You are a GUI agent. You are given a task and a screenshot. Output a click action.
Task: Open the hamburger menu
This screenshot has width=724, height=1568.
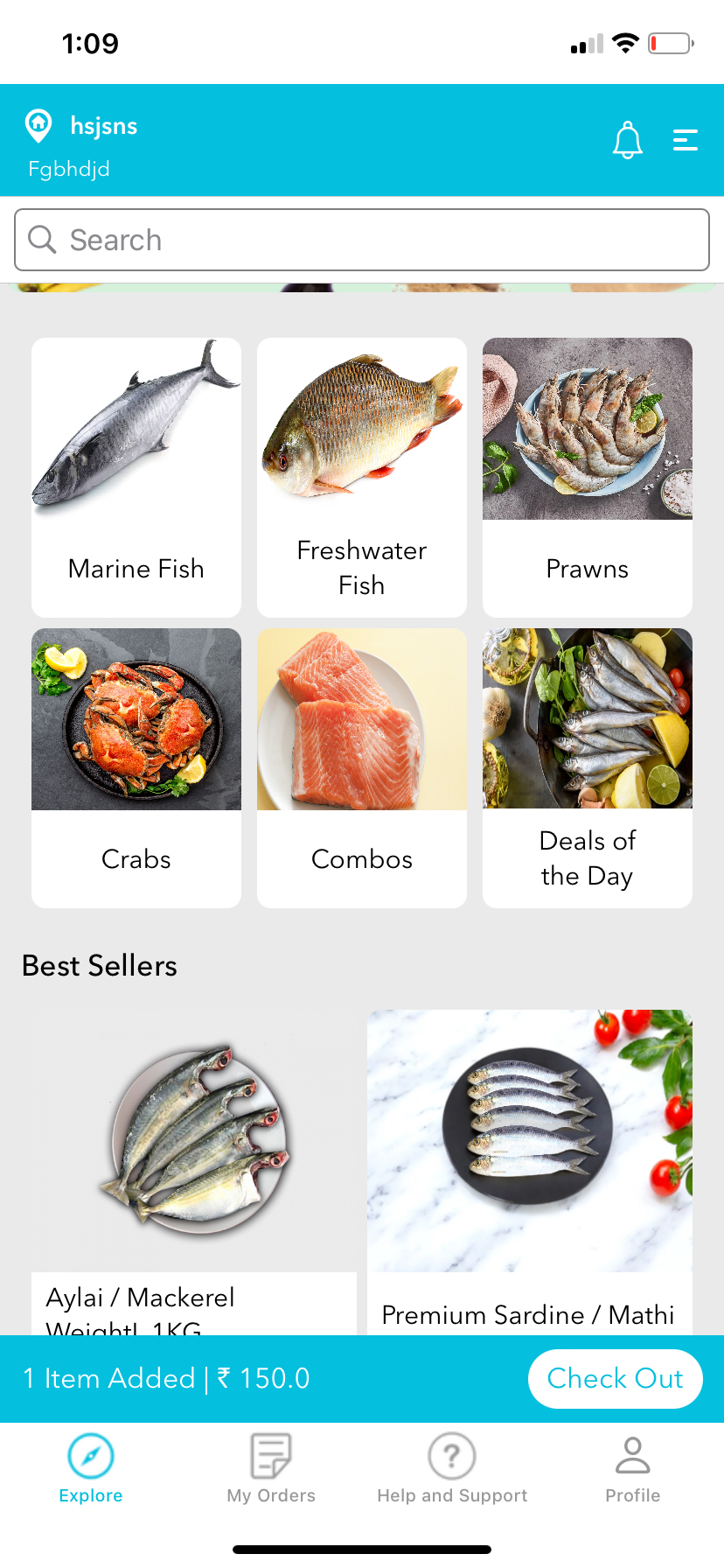686,140
